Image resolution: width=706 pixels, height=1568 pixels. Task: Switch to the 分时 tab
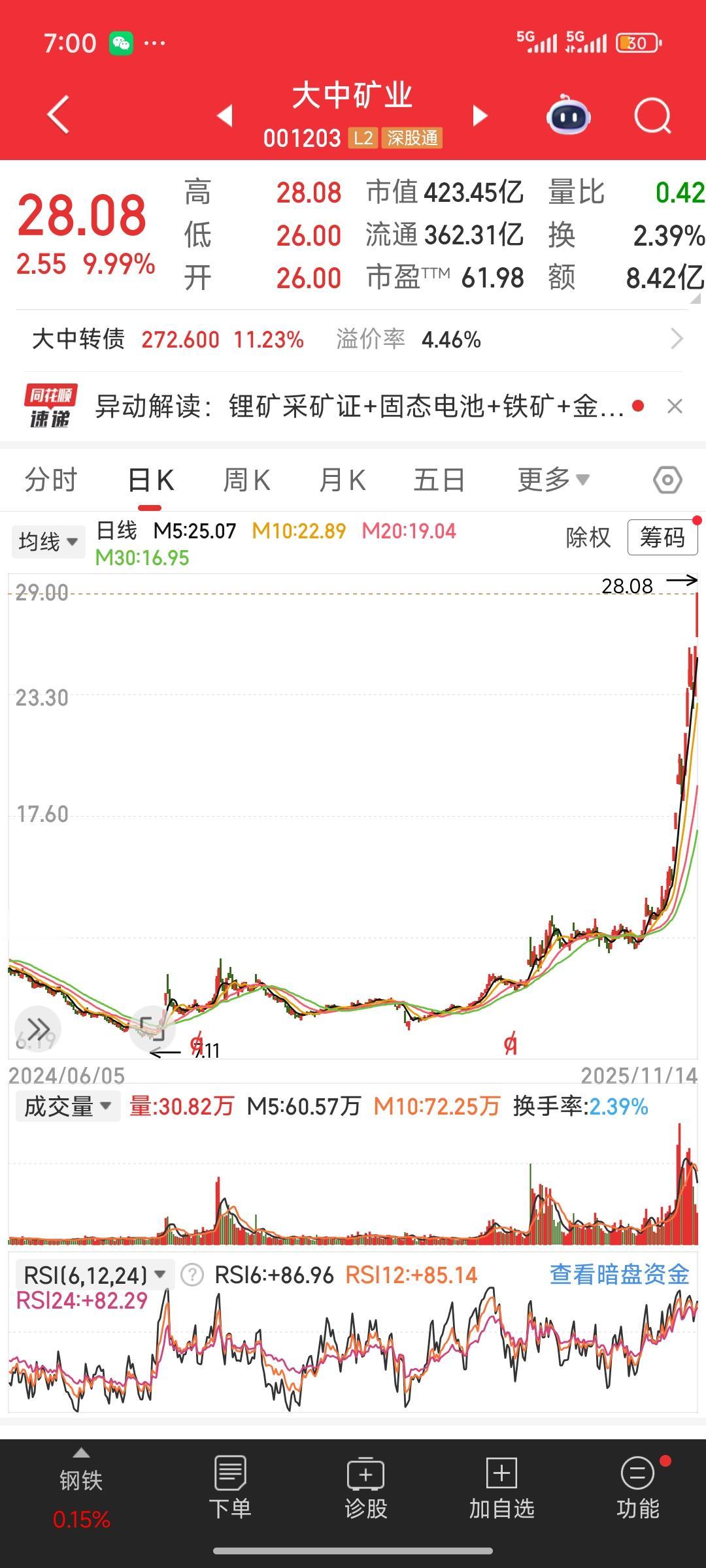[x=52, y=479]
